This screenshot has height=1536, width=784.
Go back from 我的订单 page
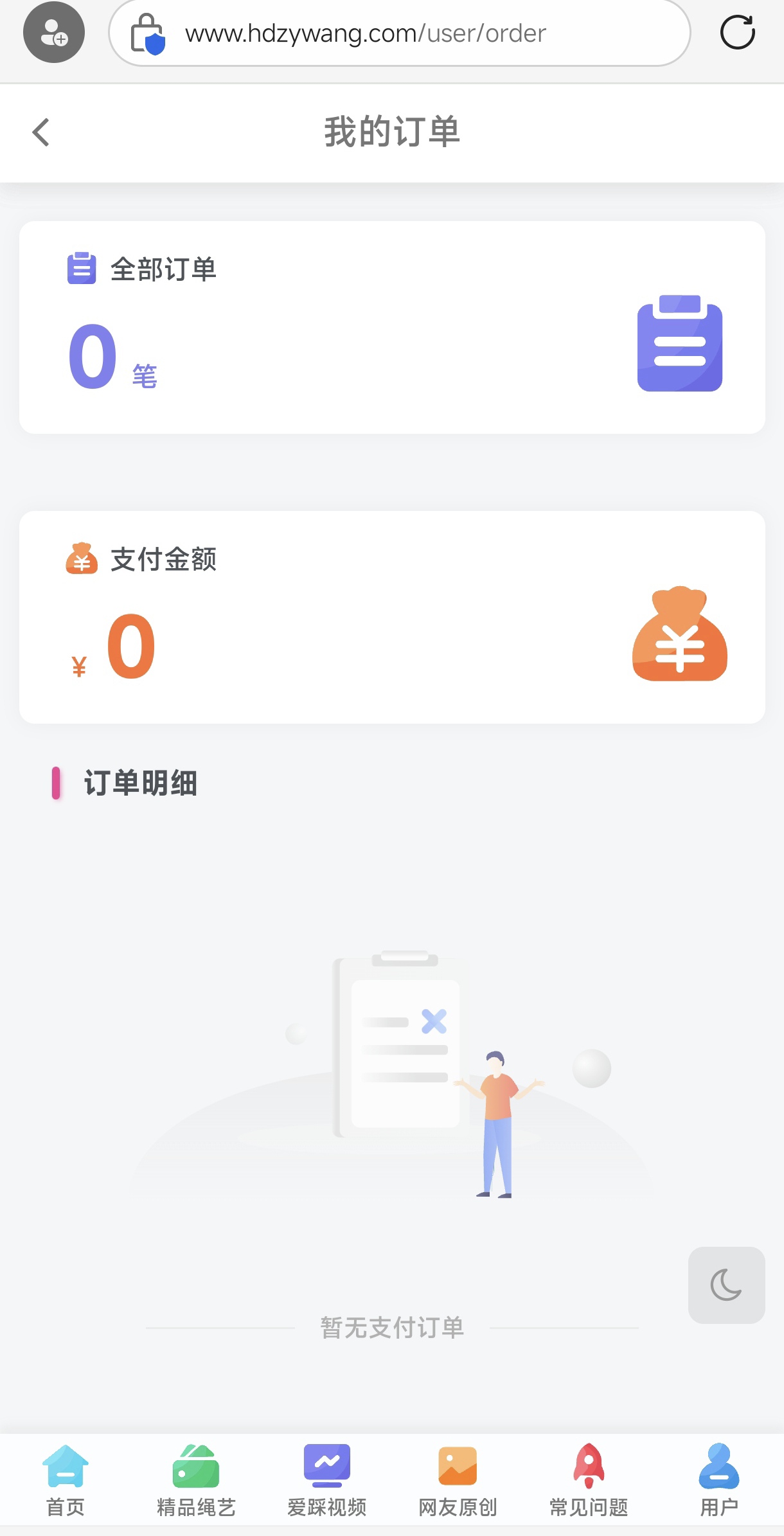click(x=41, y=132)
